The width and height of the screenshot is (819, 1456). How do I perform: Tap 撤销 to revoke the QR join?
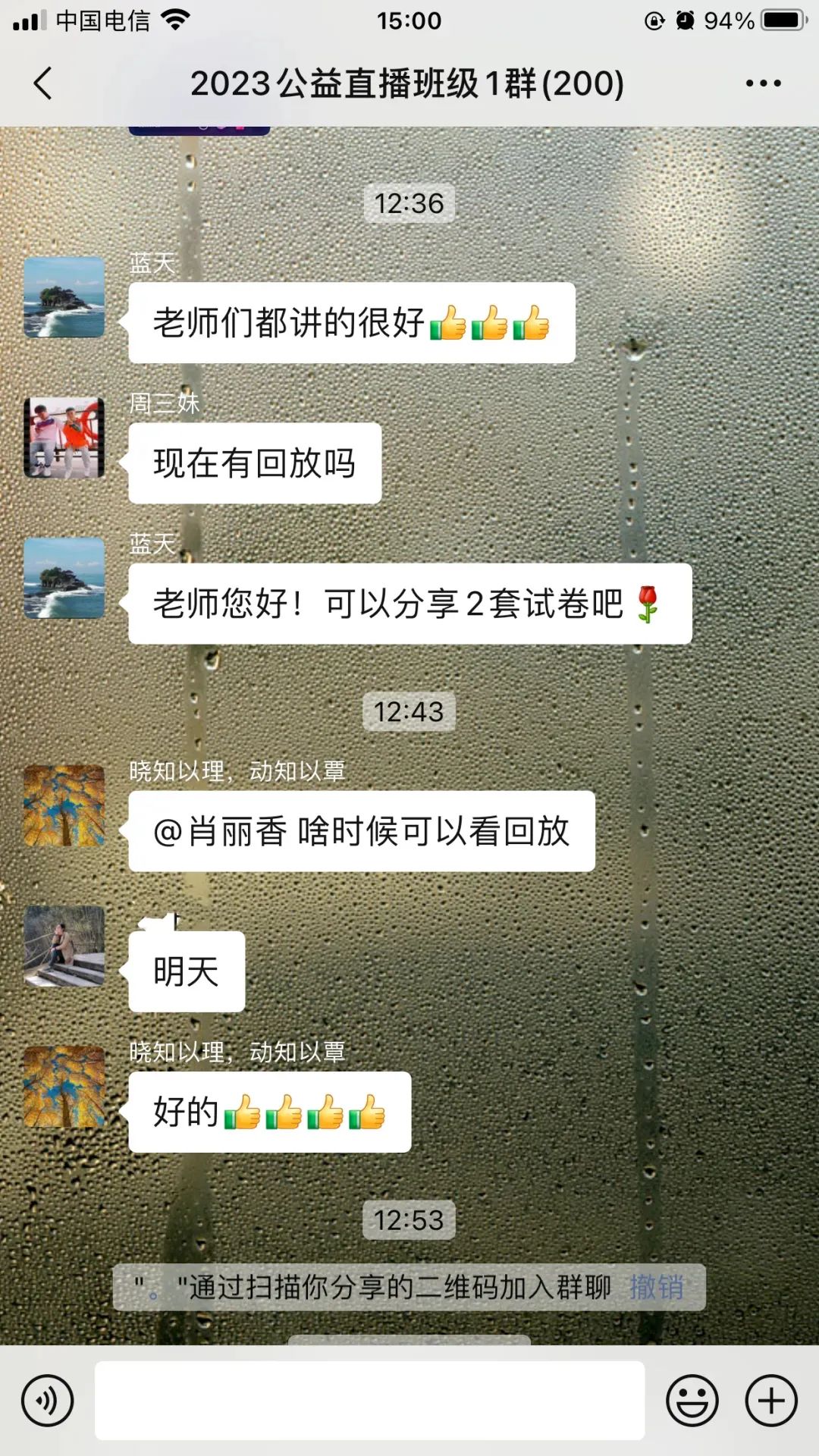pos(657,1287)
